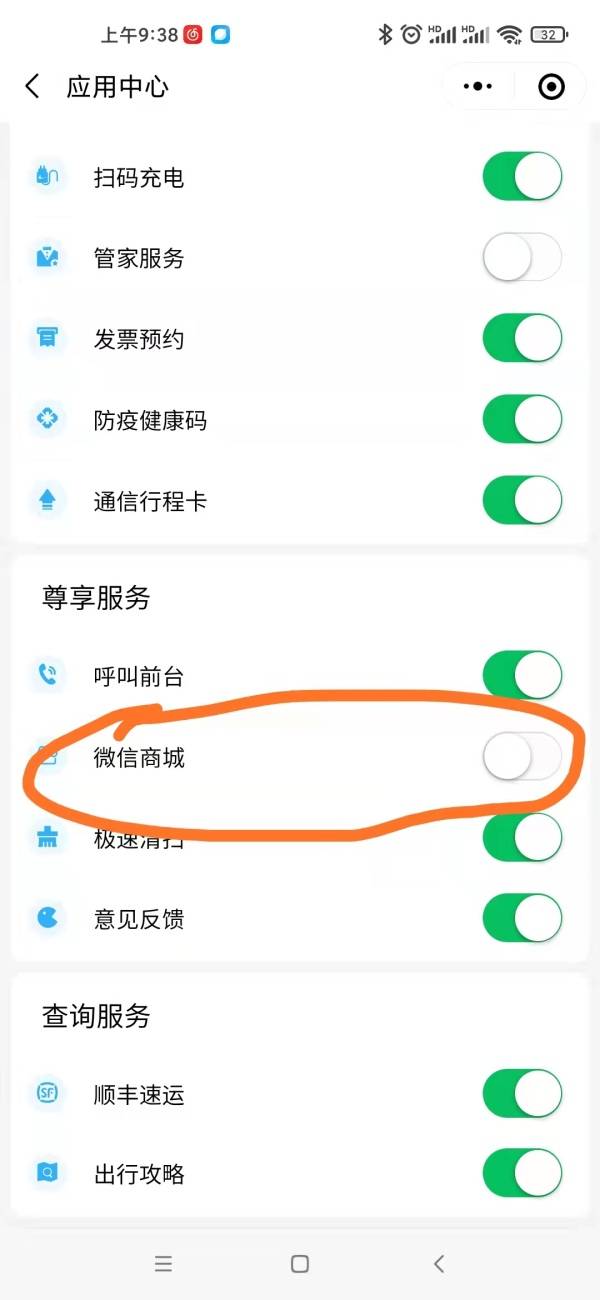
Task: Turn off the 呼叫前台 switch
Action: coord(522,676)
